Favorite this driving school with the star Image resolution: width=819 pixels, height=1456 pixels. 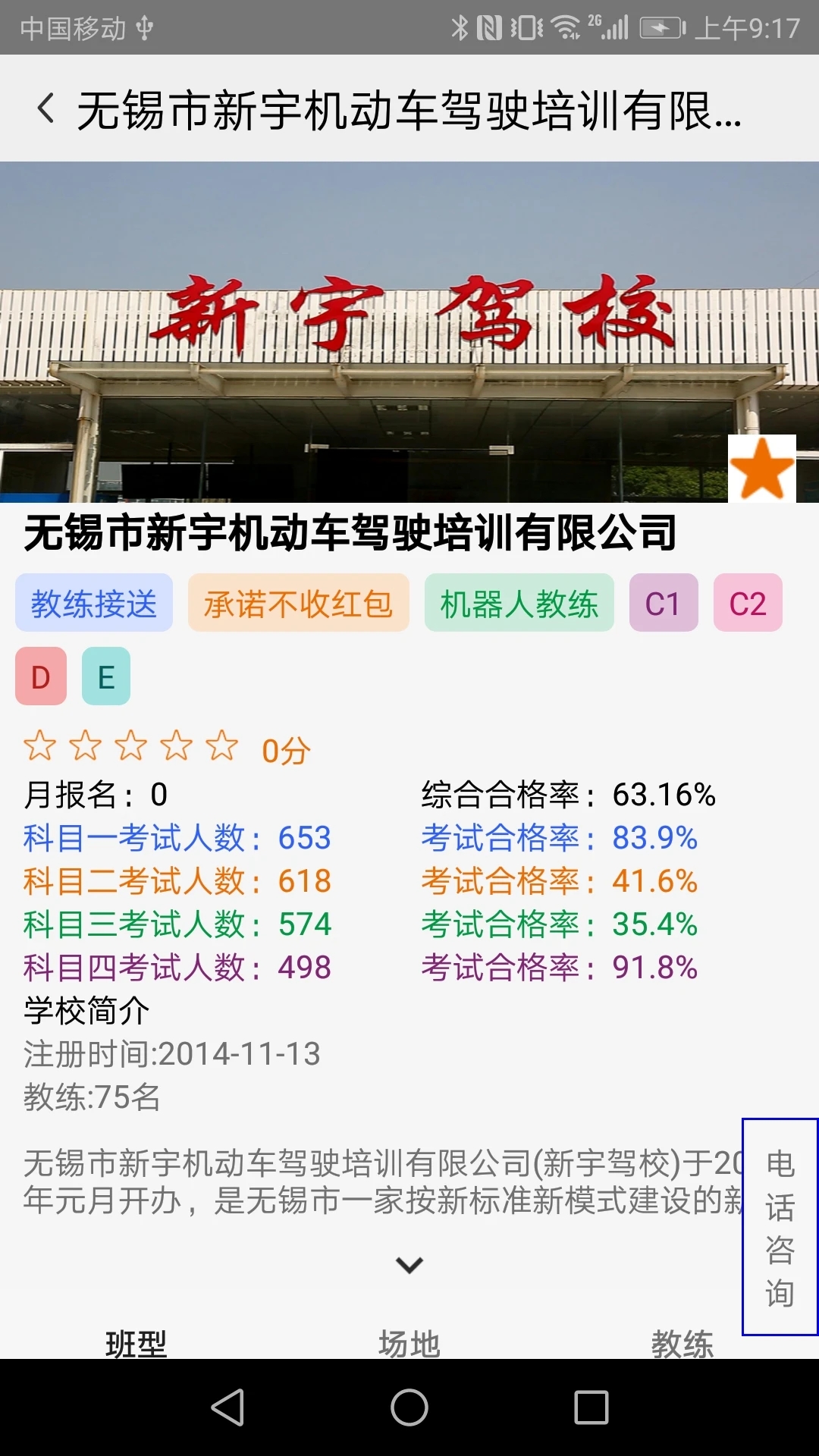pos(761,469)
